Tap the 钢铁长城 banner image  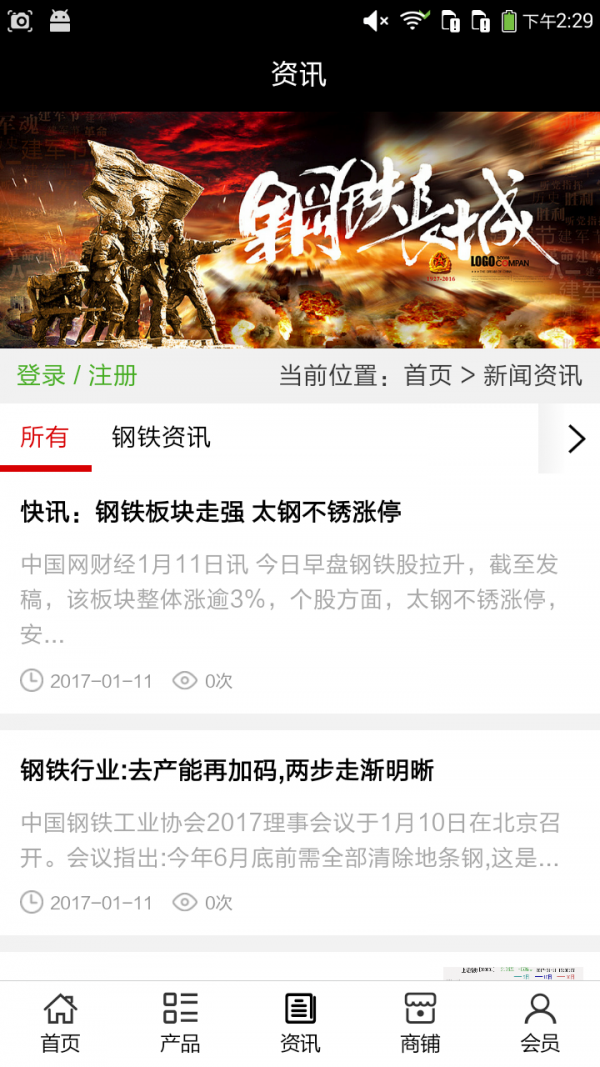click(300, 230)
